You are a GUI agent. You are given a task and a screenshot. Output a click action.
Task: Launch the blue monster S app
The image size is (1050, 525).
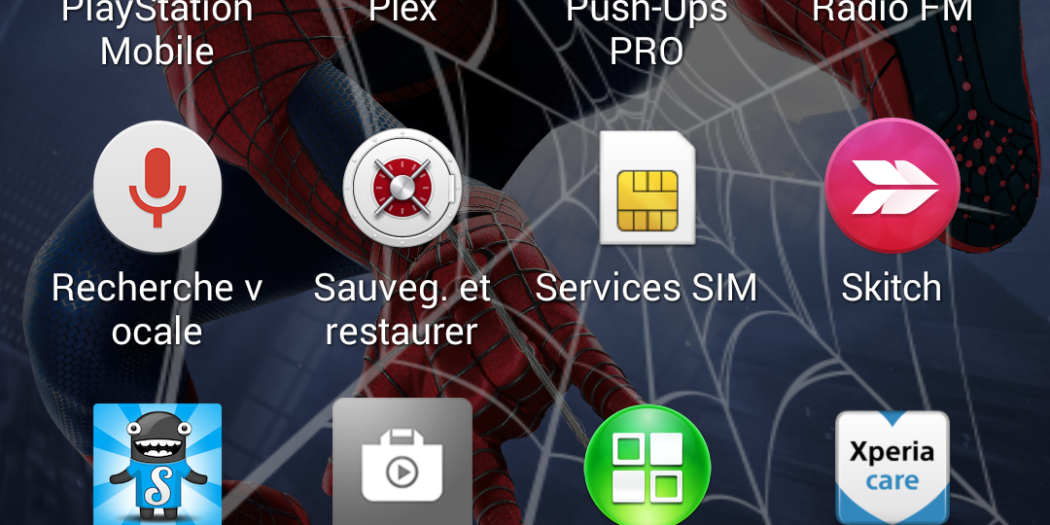point(157,464)
